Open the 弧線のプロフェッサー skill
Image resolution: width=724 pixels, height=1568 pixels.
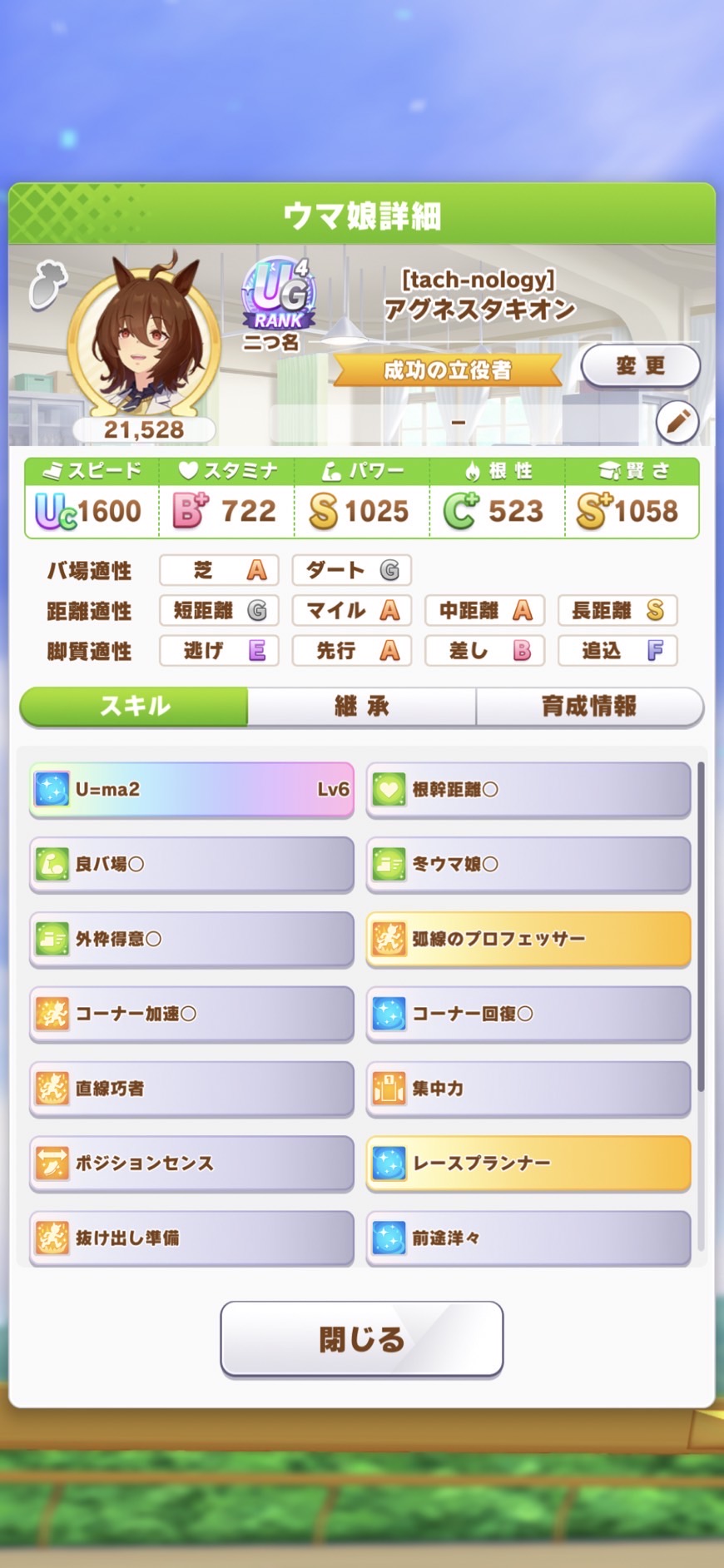(528, 939)
